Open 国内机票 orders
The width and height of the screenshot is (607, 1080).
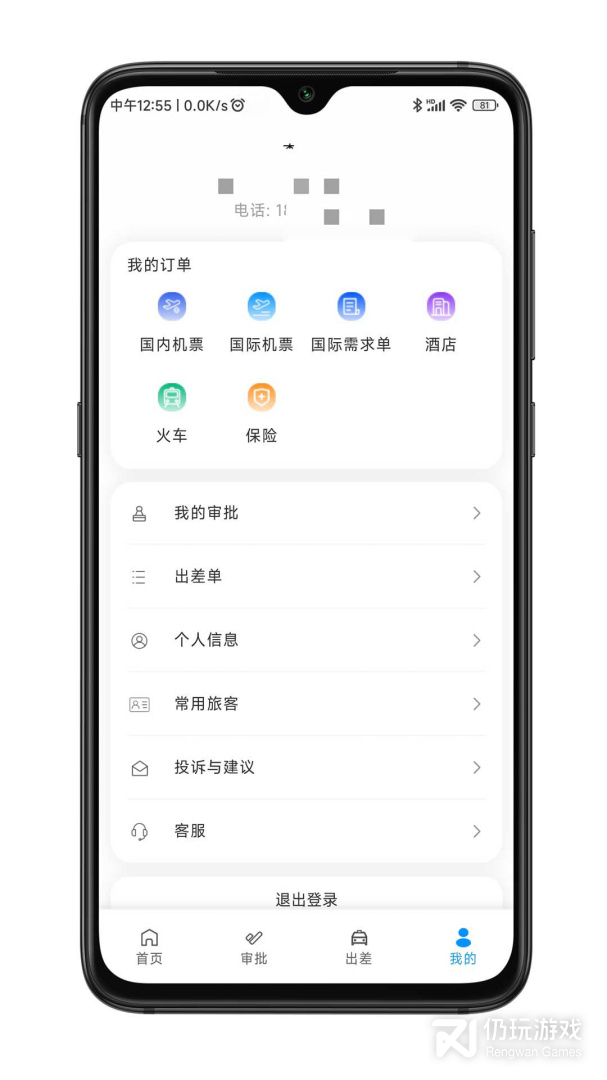(172, 321)
